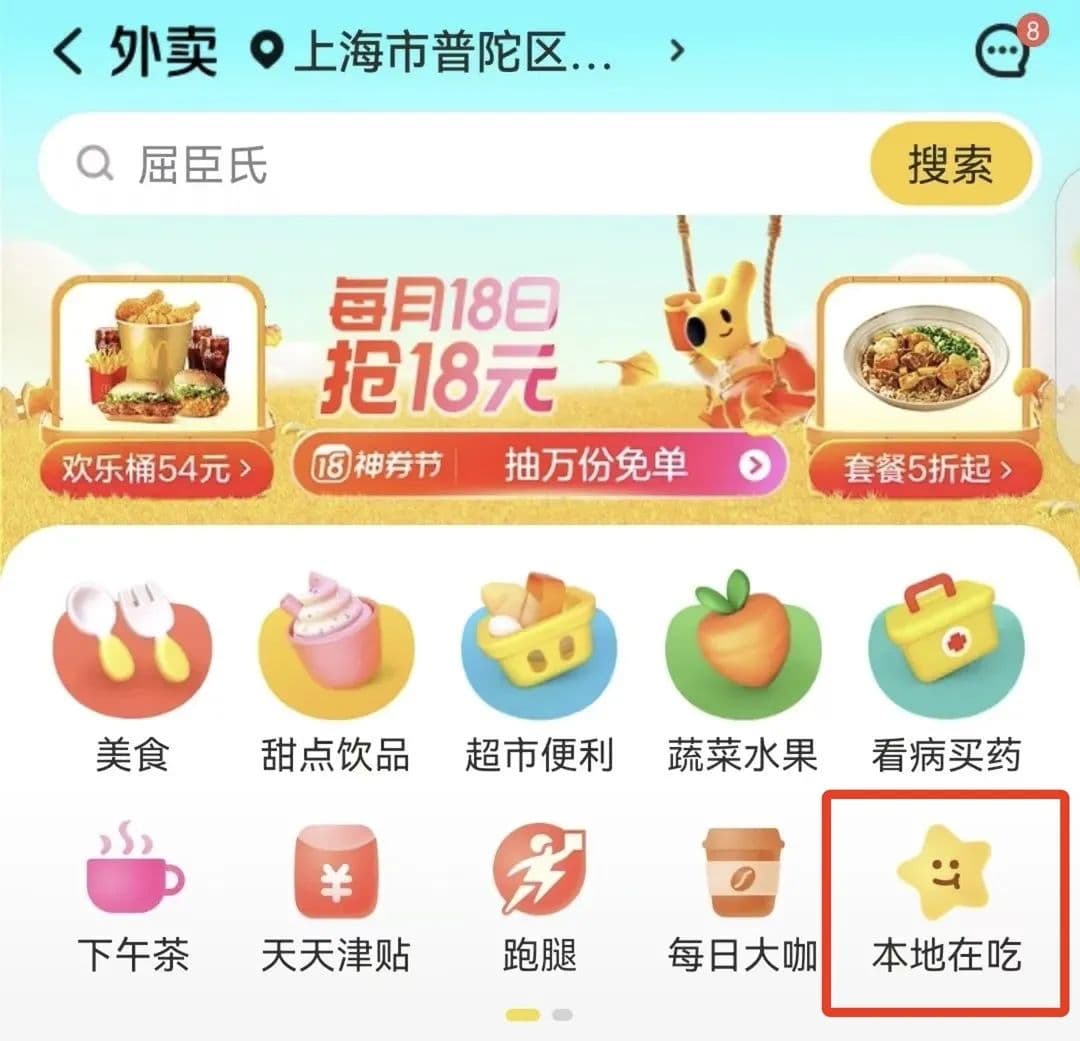
Task: Open the 下午茶 section
Action: point(132,895)
